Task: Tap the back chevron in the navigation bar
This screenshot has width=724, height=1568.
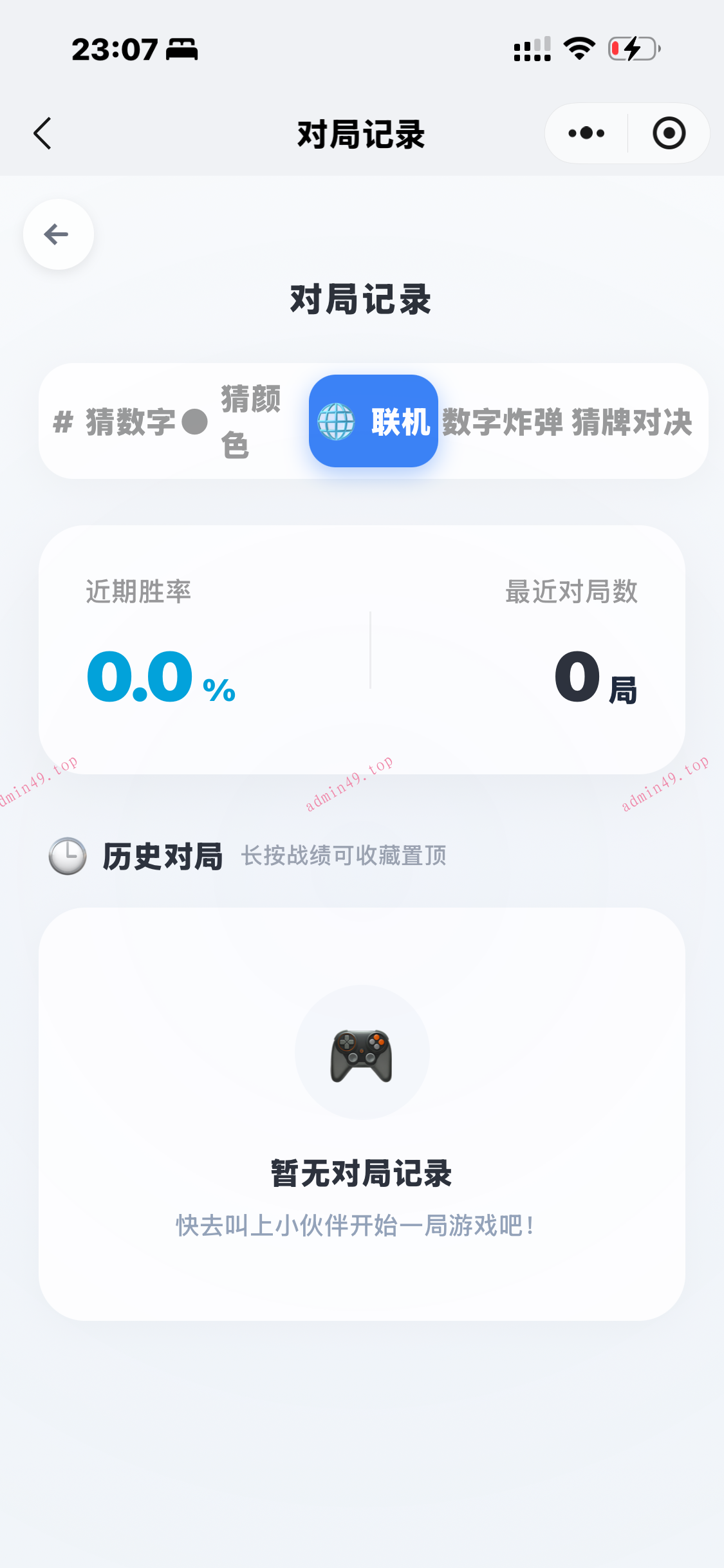Action: [41, 133]
